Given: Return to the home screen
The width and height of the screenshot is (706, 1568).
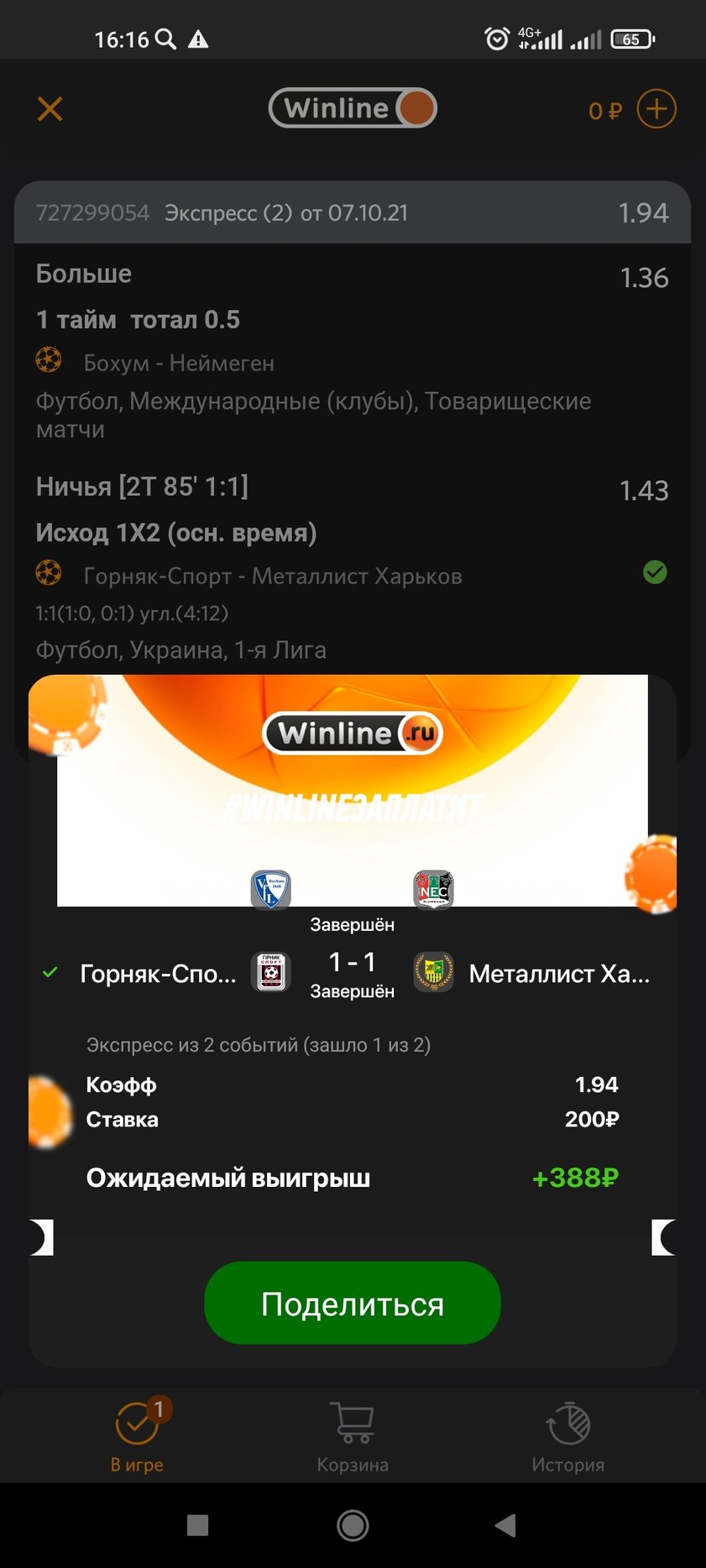Looking at the screenshot, I should tap(353, 1525).
